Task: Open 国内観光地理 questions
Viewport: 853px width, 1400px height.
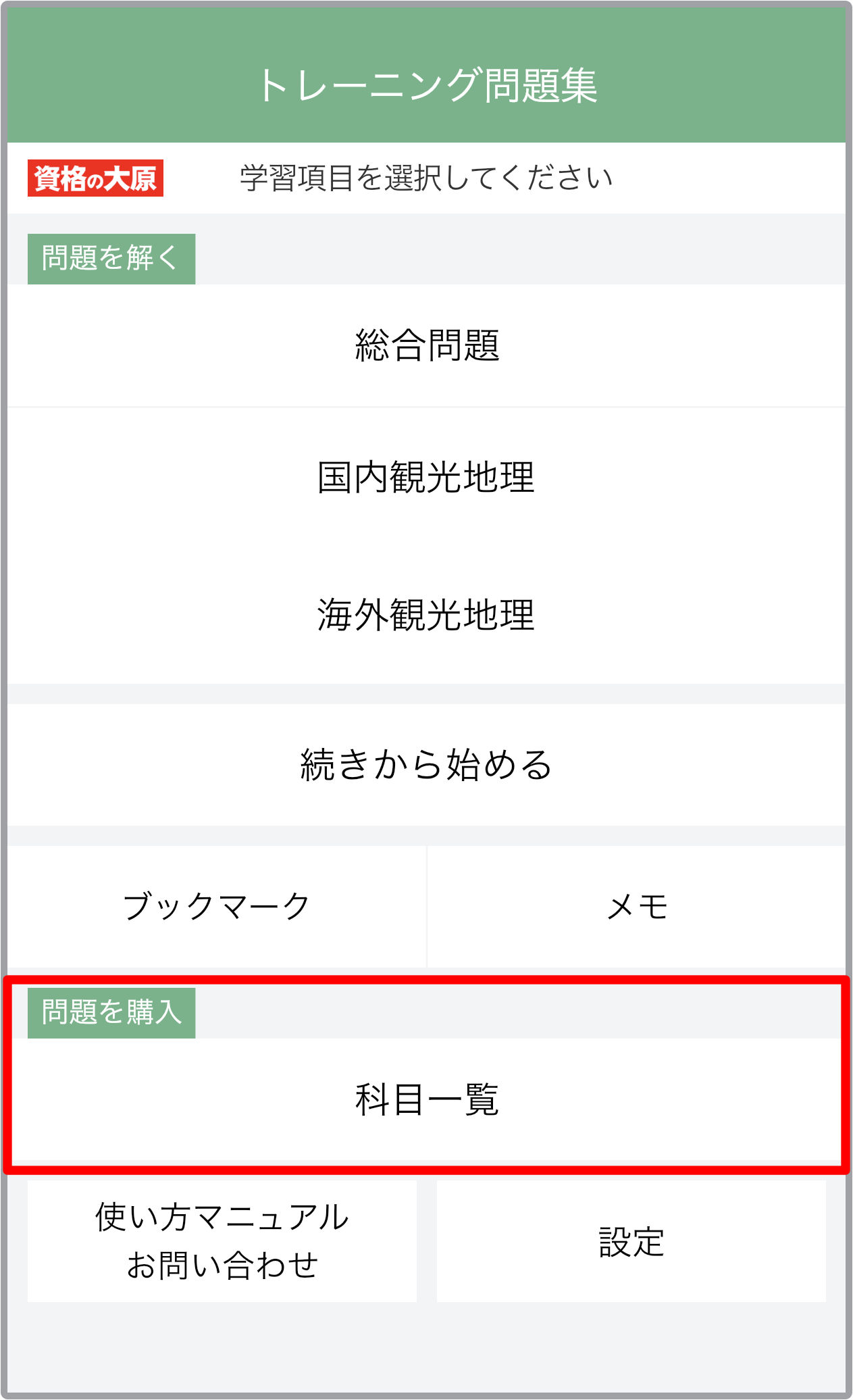Action: coord(426,477)
